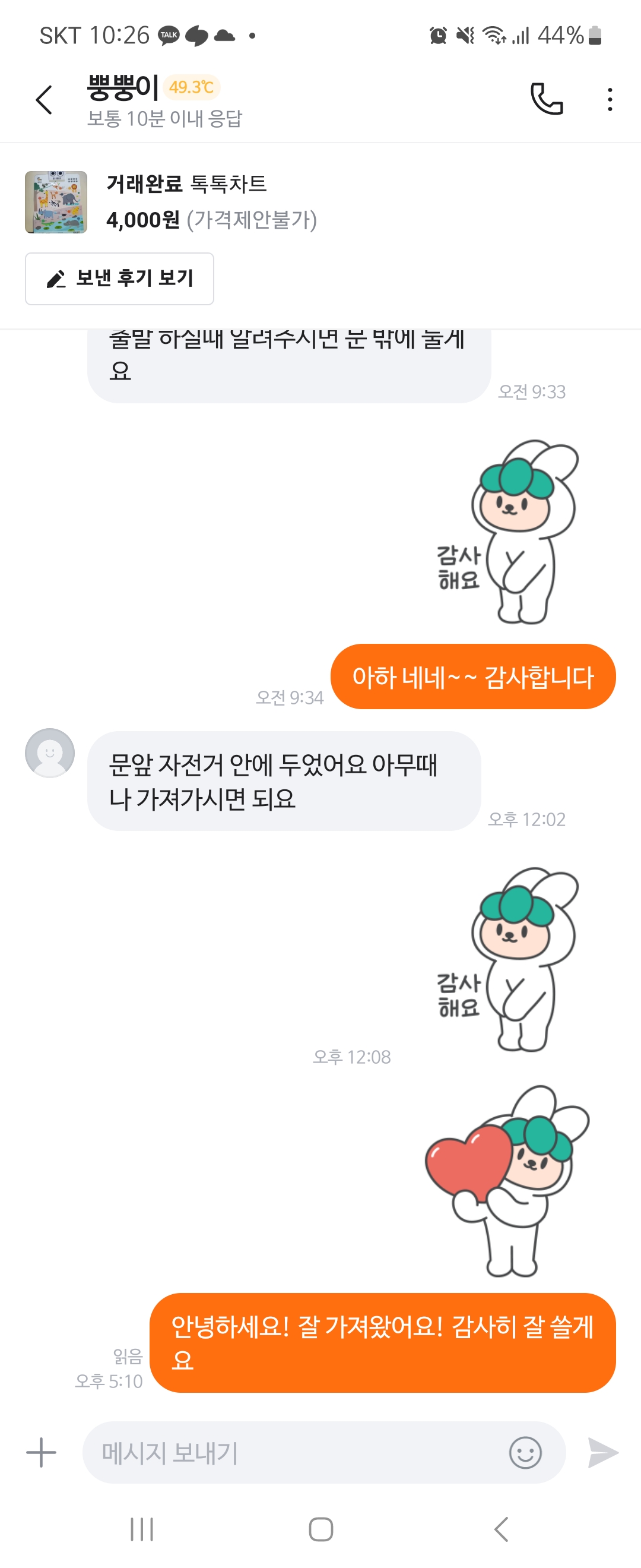Show recent apps from the navigation bar
The width and height of the screenshot is (641, 1568).
(142, 1528)
